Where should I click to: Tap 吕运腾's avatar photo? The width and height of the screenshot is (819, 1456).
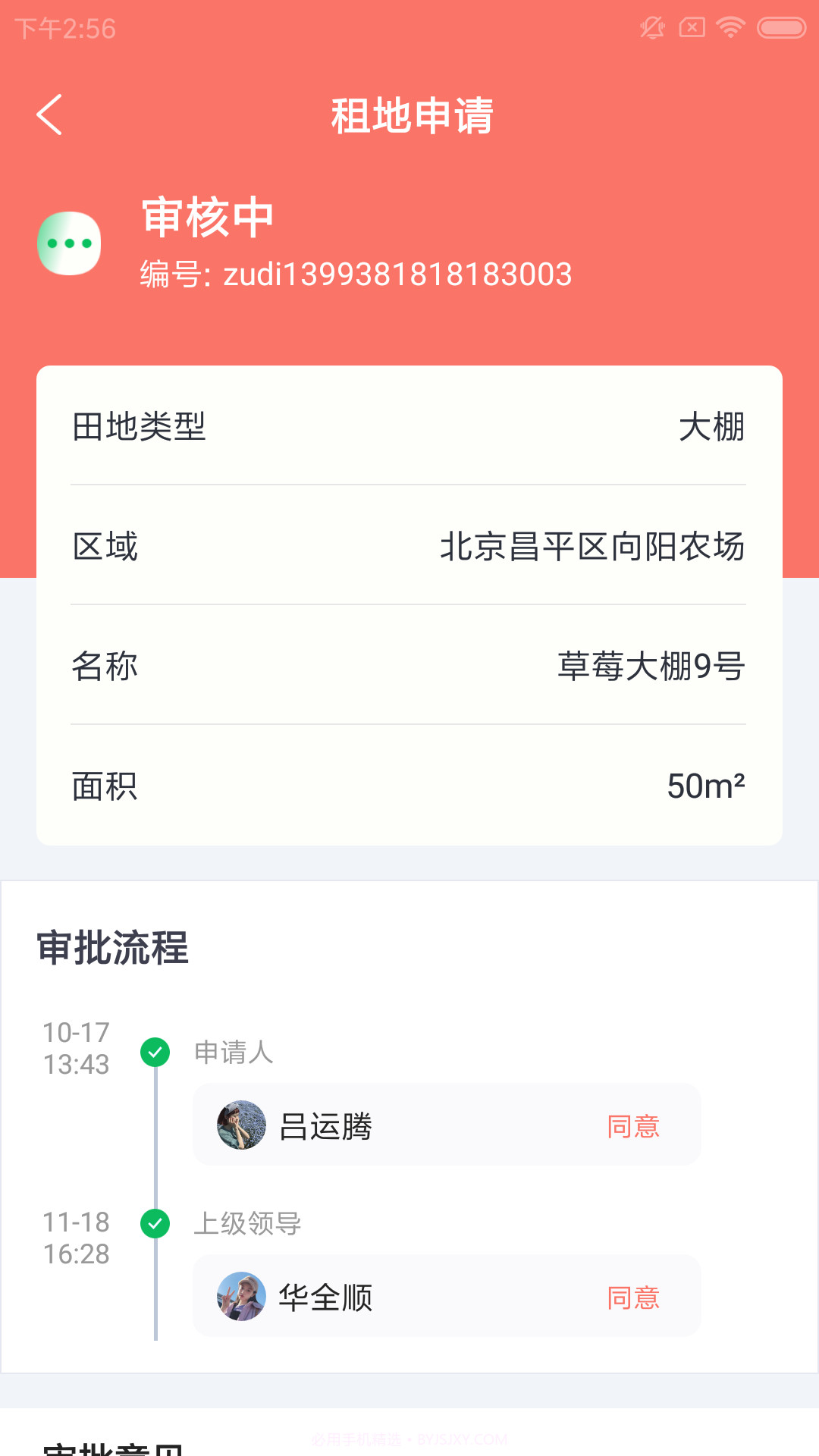click(x=240, y=1128)
